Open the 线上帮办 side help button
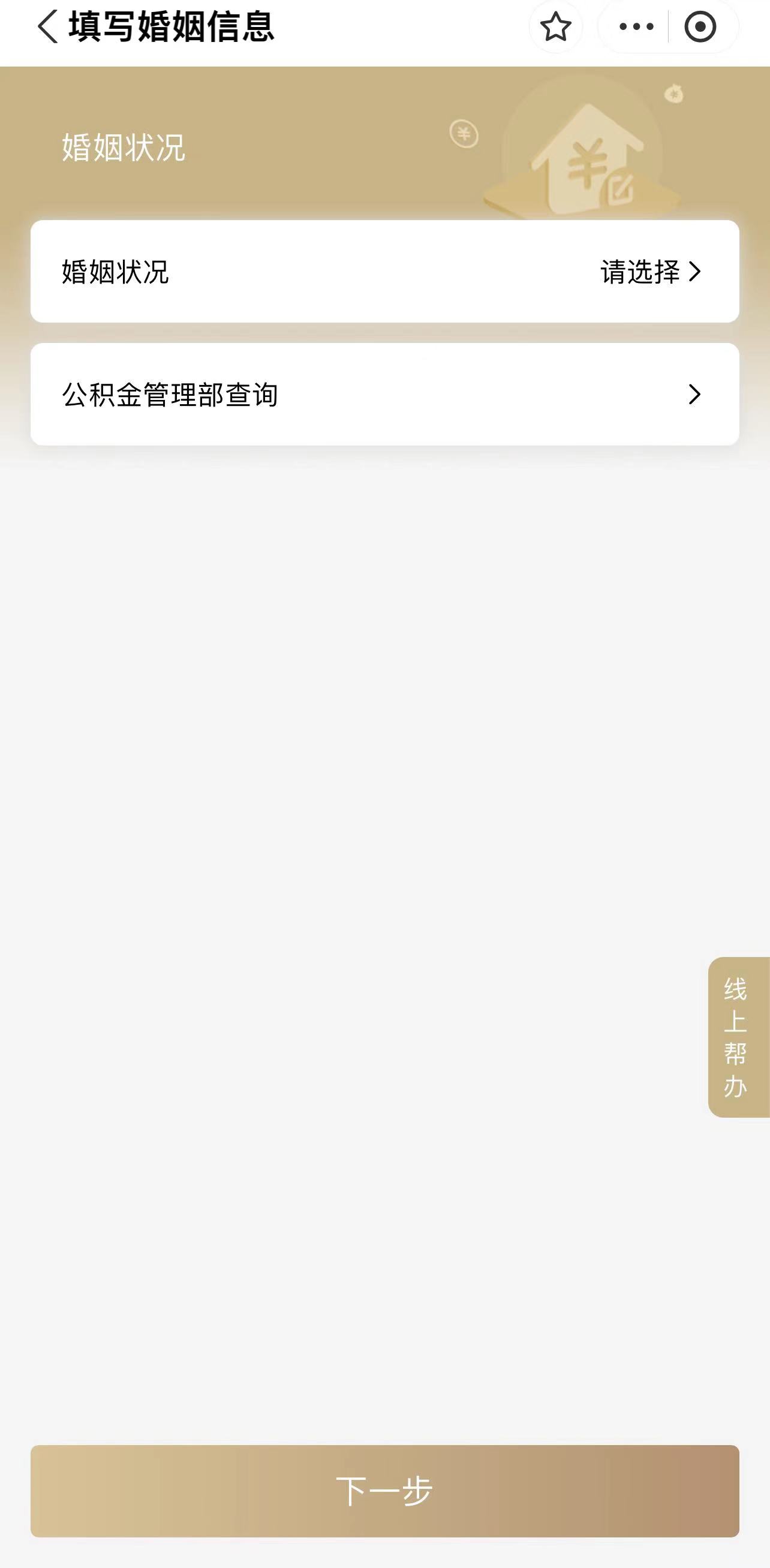The height and width of the screenshot is (1568, 770). 738,1037
